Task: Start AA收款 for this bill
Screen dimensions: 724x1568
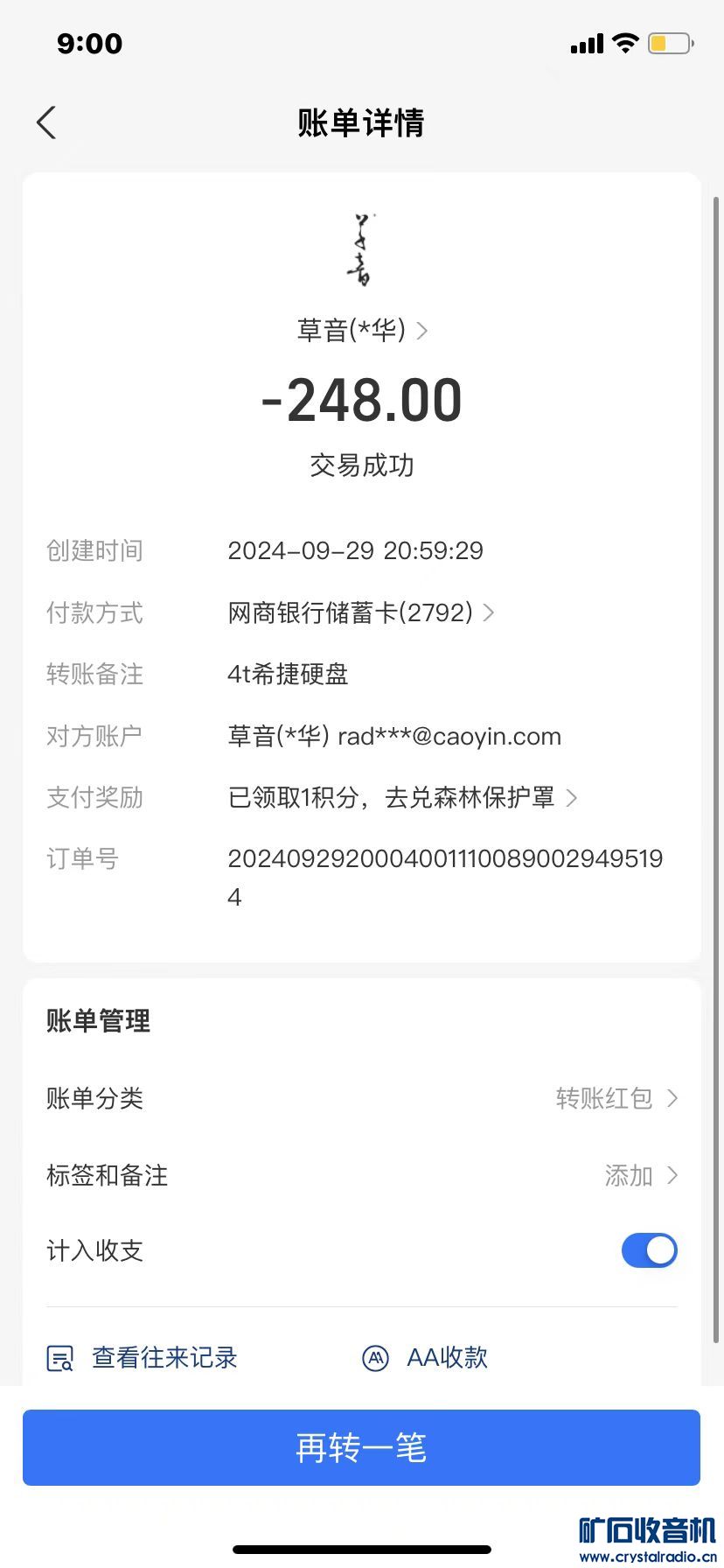Action: (426, 1358)
